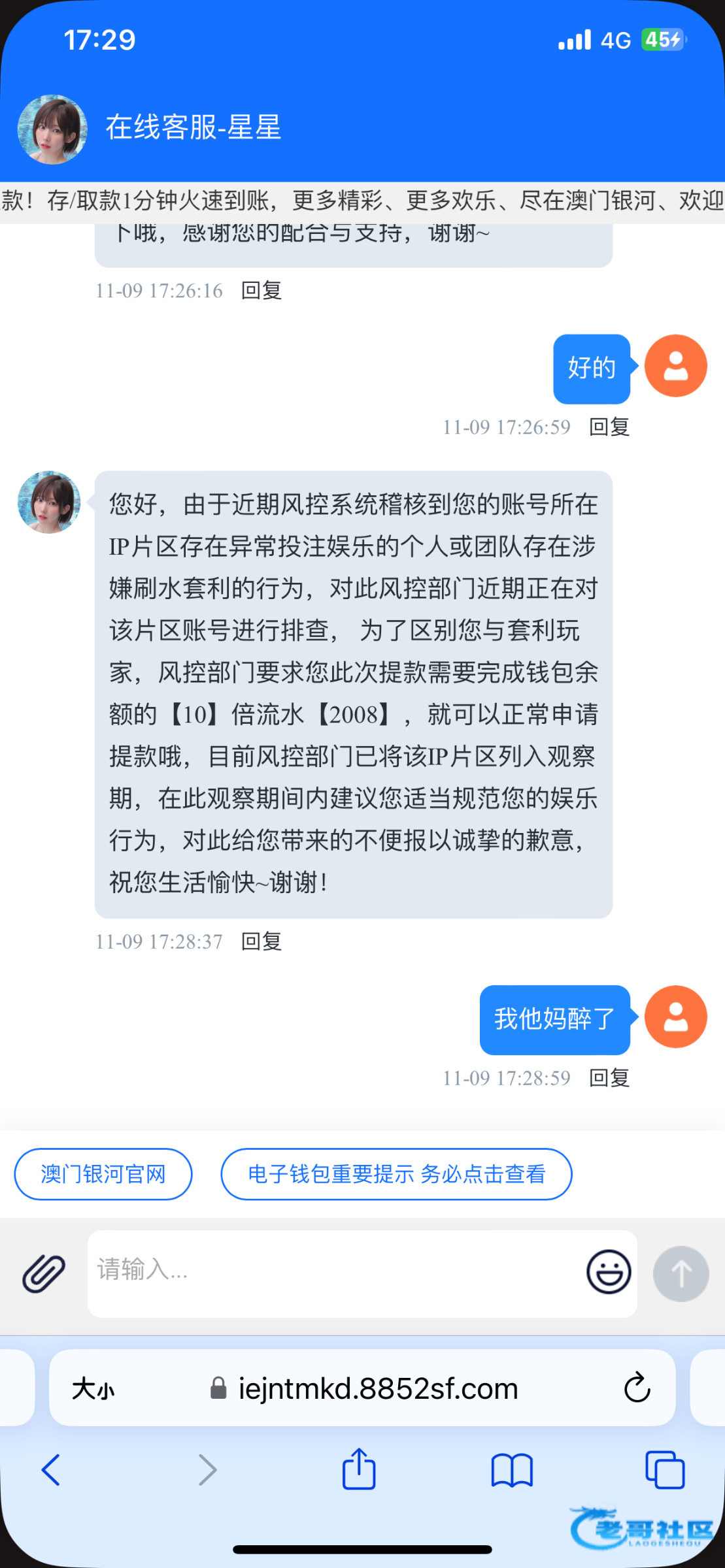
Task: Open the 大小 text size menu
Action: pyautogui.click(x=93, y=1389)
